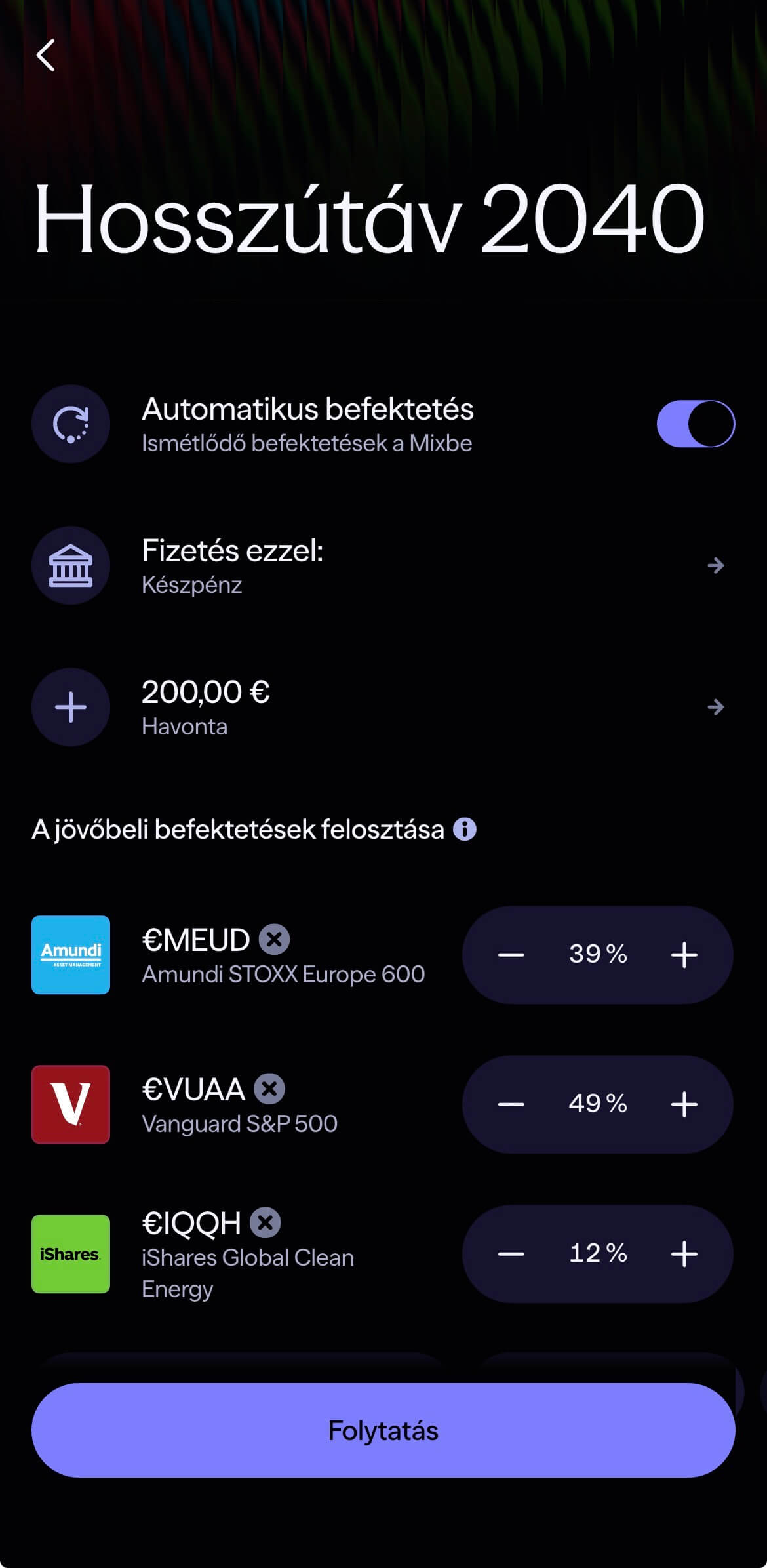This screenshot has width=767, height=1568.
Task: Increase the €VUAA allocation percentage
Action: (x=684, y=1104)
